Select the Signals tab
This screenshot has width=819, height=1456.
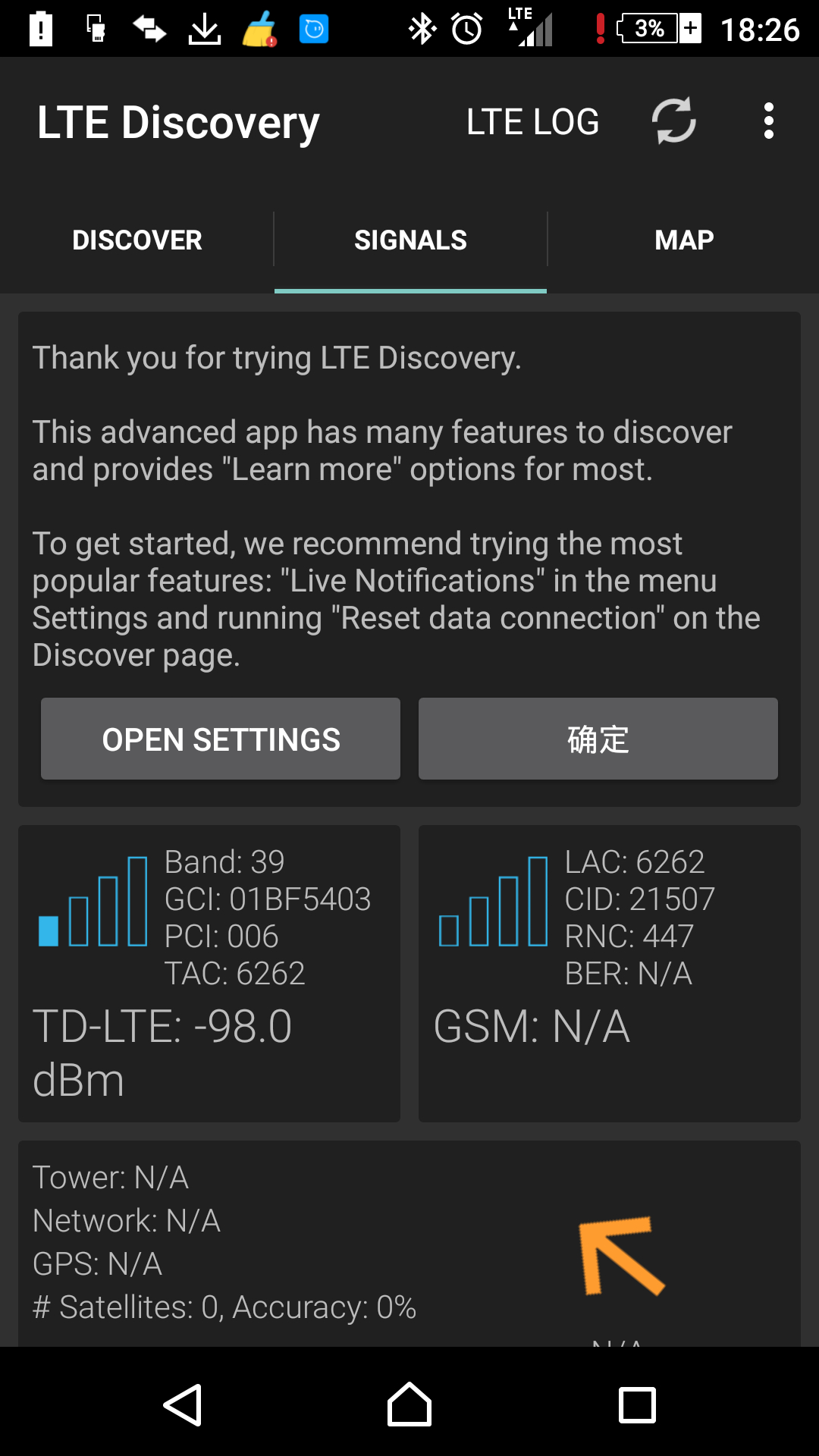click(x=410, y=240)
